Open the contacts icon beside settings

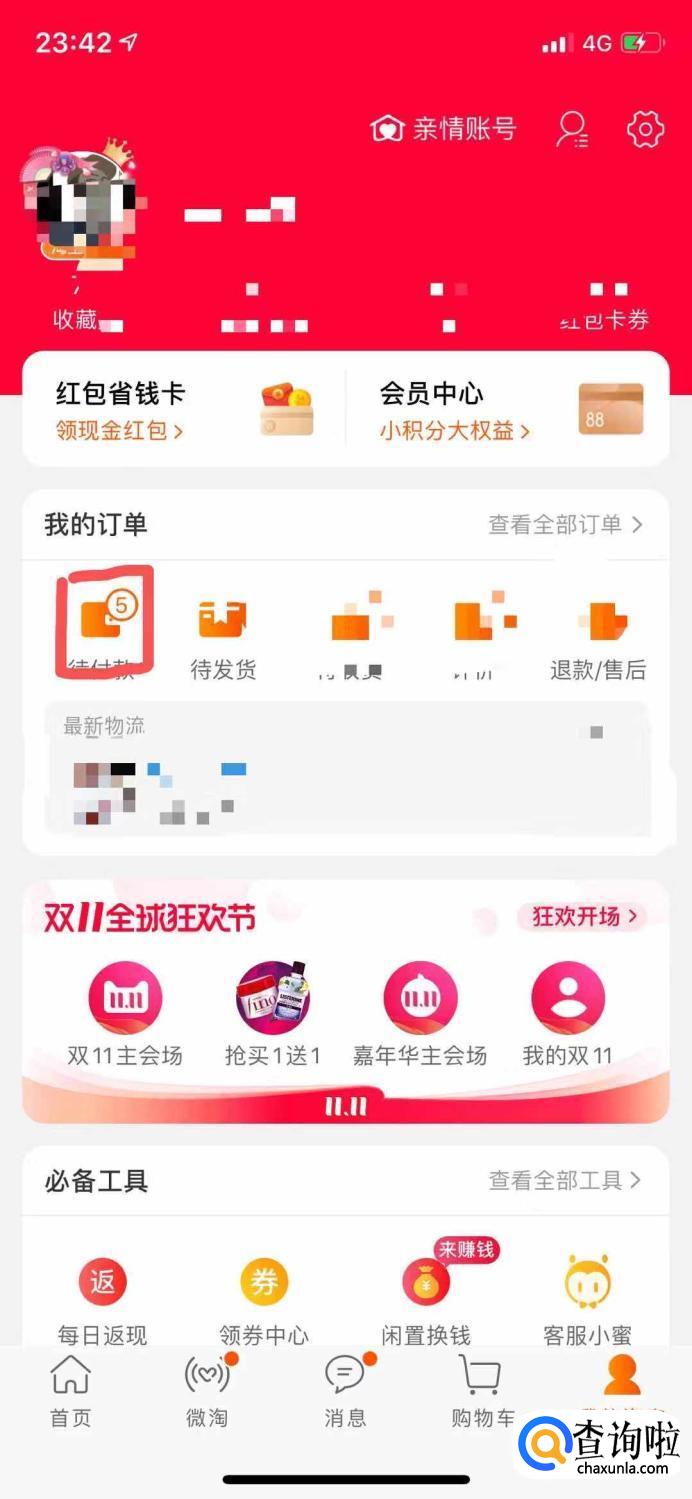click(x=572, y=129)
